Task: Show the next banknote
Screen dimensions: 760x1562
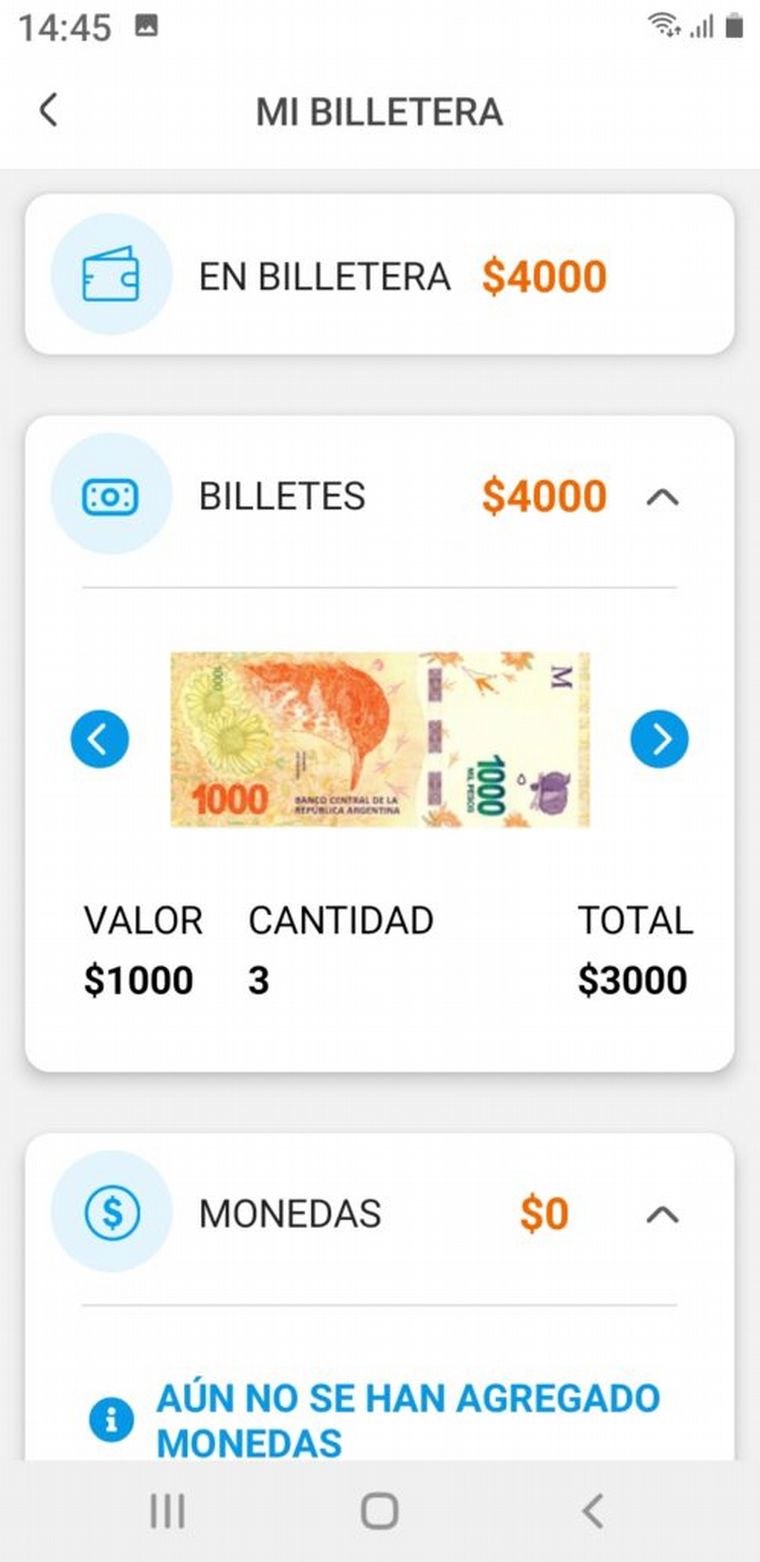Action: point(659,739)
